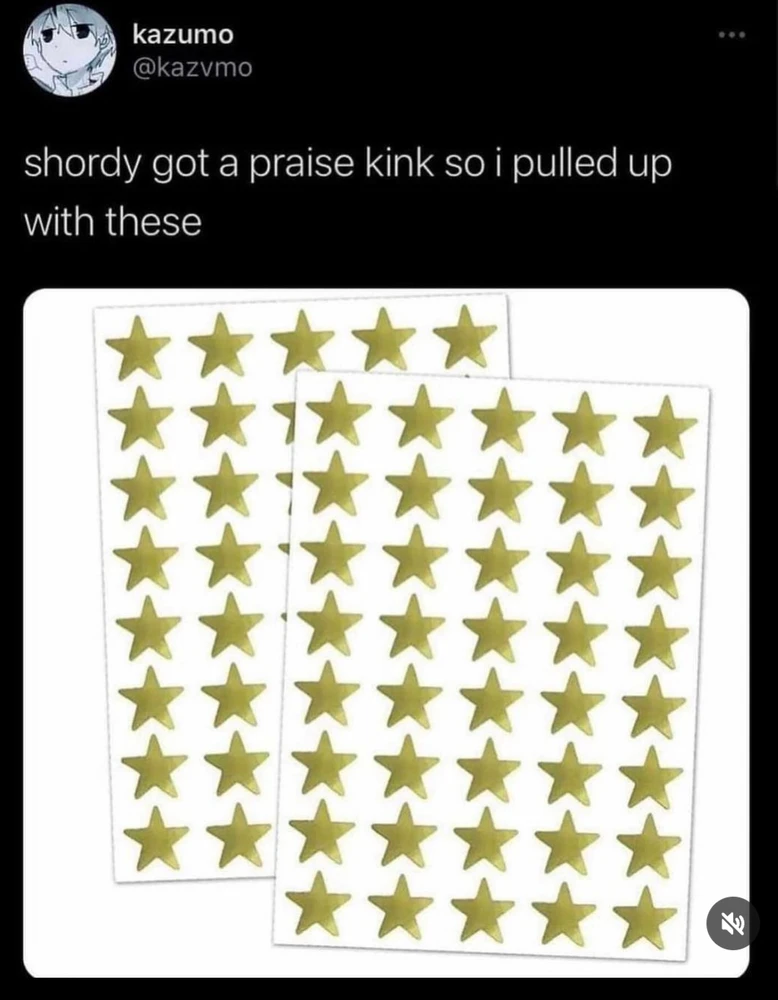Tap the gold star stickers video
778x1000 pixels.
(400, 630)
